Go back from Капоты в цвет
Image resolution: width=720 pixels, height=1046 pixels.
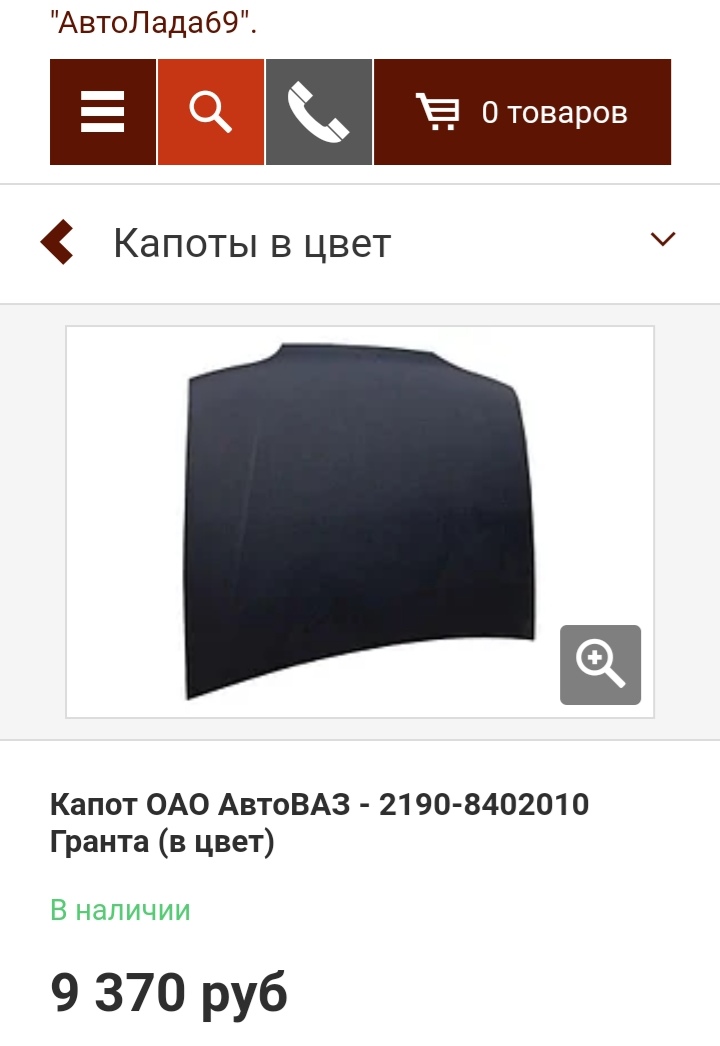pos(58,242)
